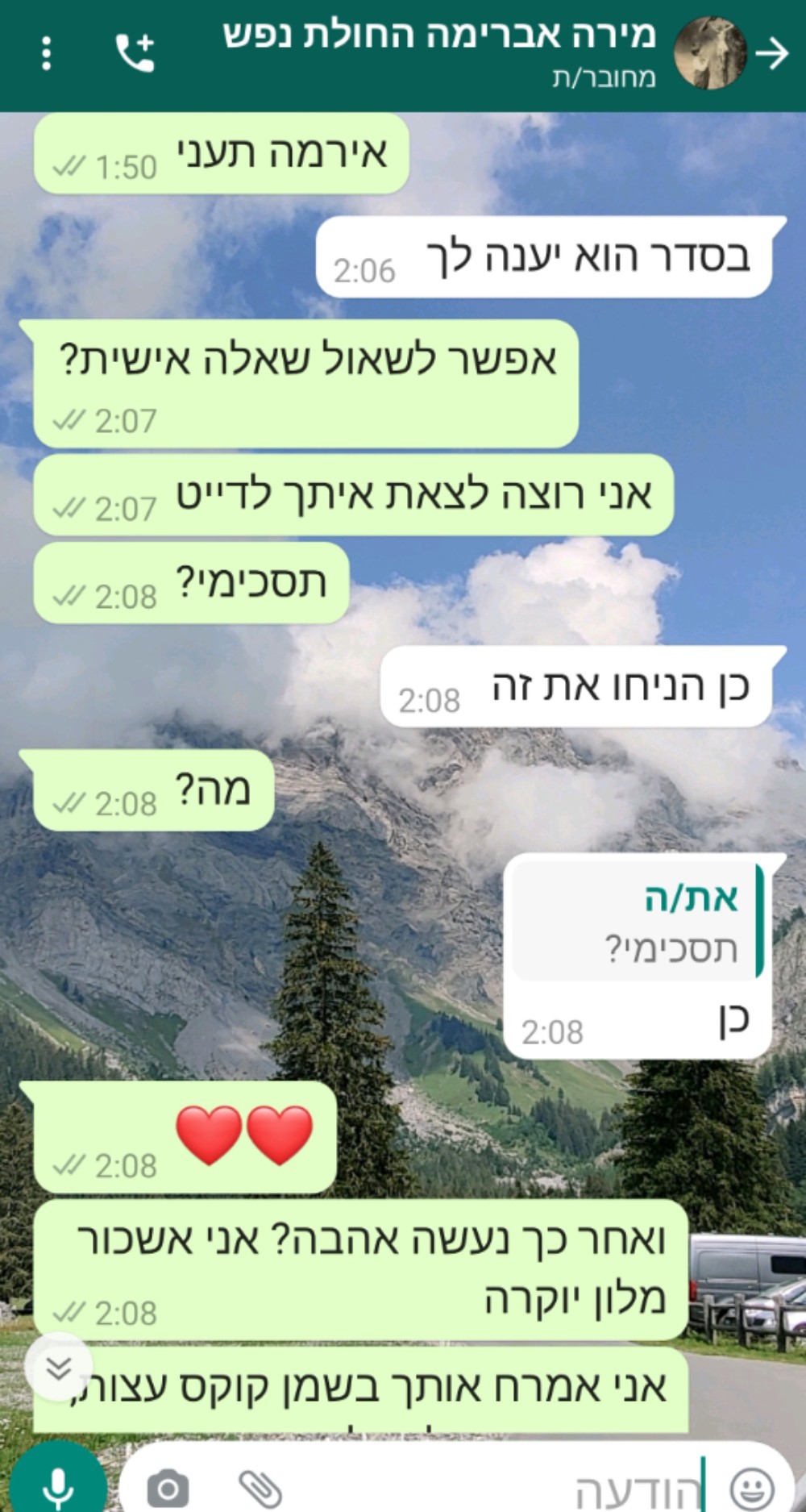
Task: Open the camera from the message bar
Action: 168,1488
